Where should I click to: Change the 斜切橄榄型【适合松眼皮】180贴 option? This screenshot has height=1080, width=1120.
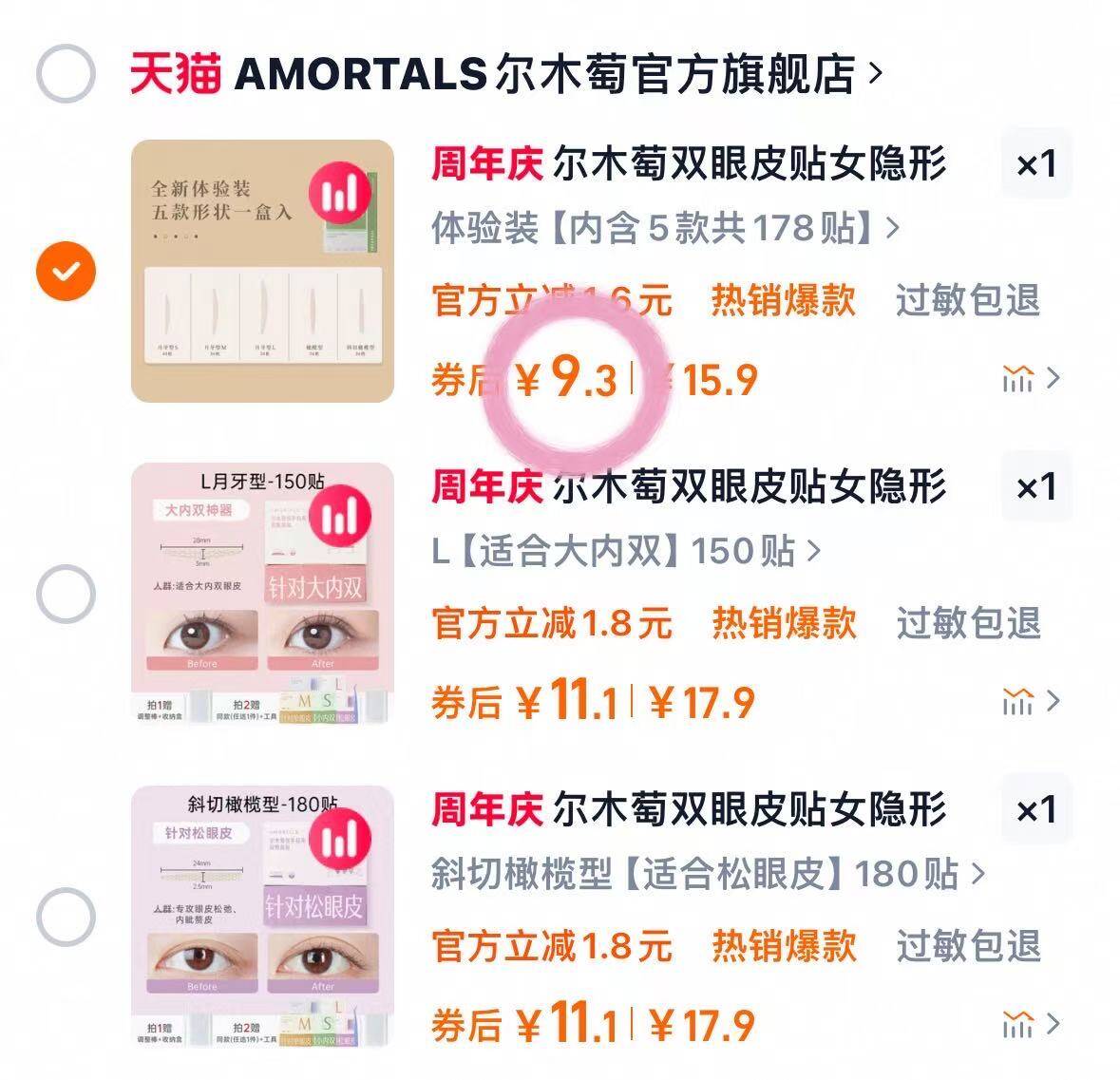click(708, 874)
